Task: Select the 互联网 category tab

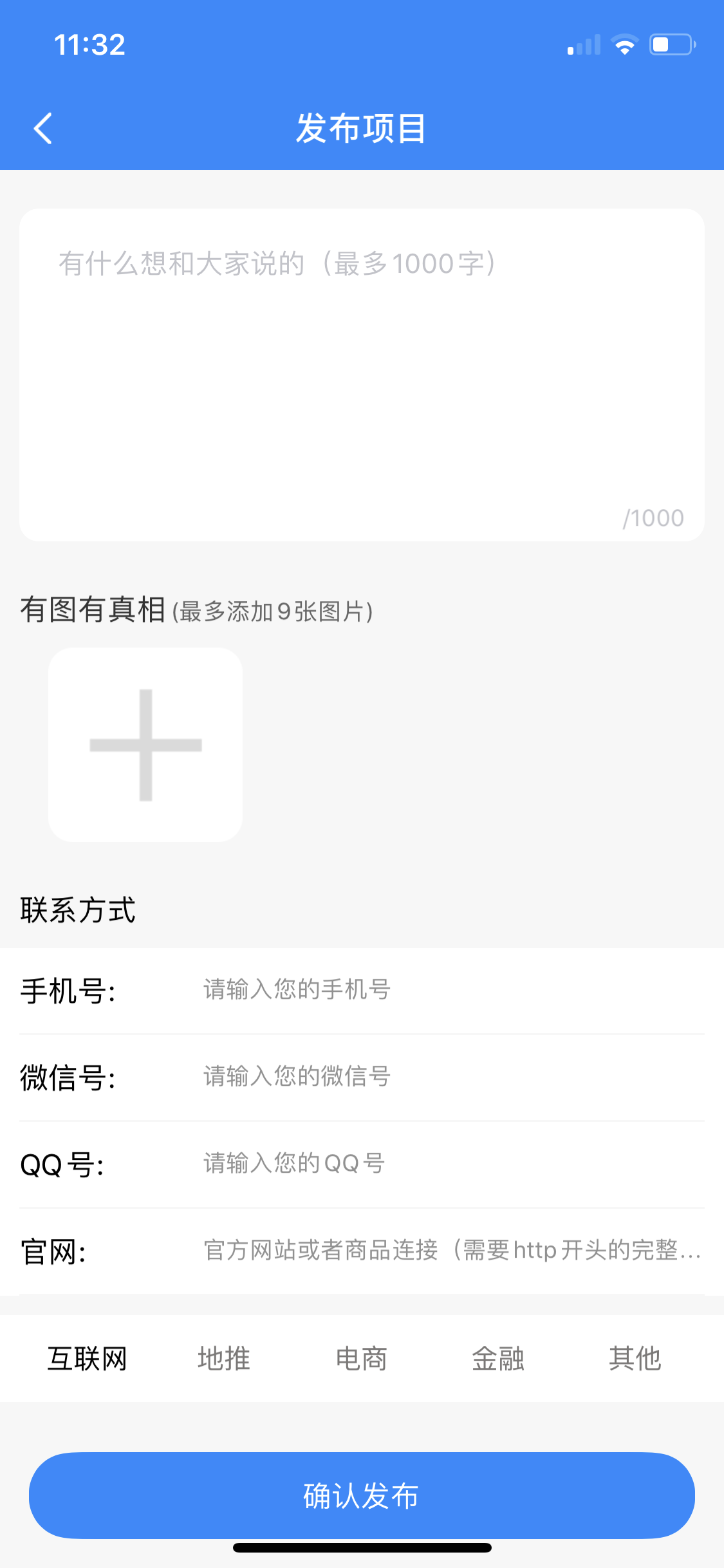Action: coord(88,1358)
